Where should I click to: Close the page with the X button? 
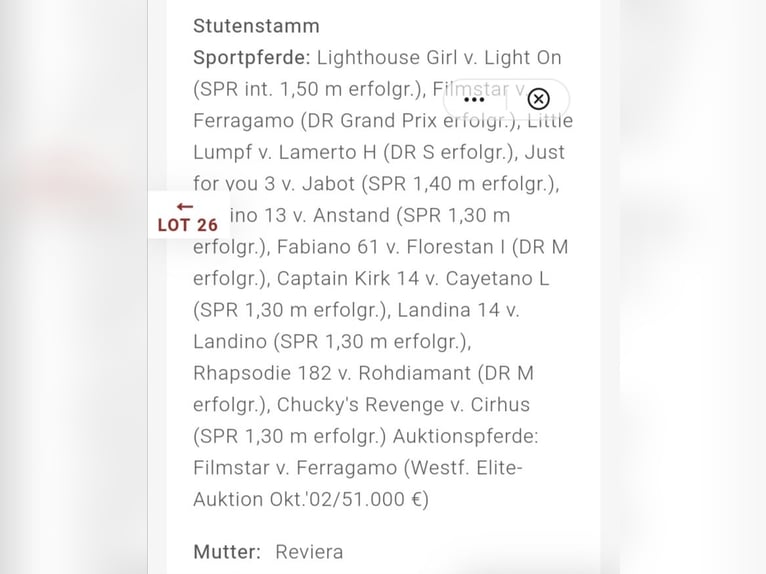tap(538, 99)
